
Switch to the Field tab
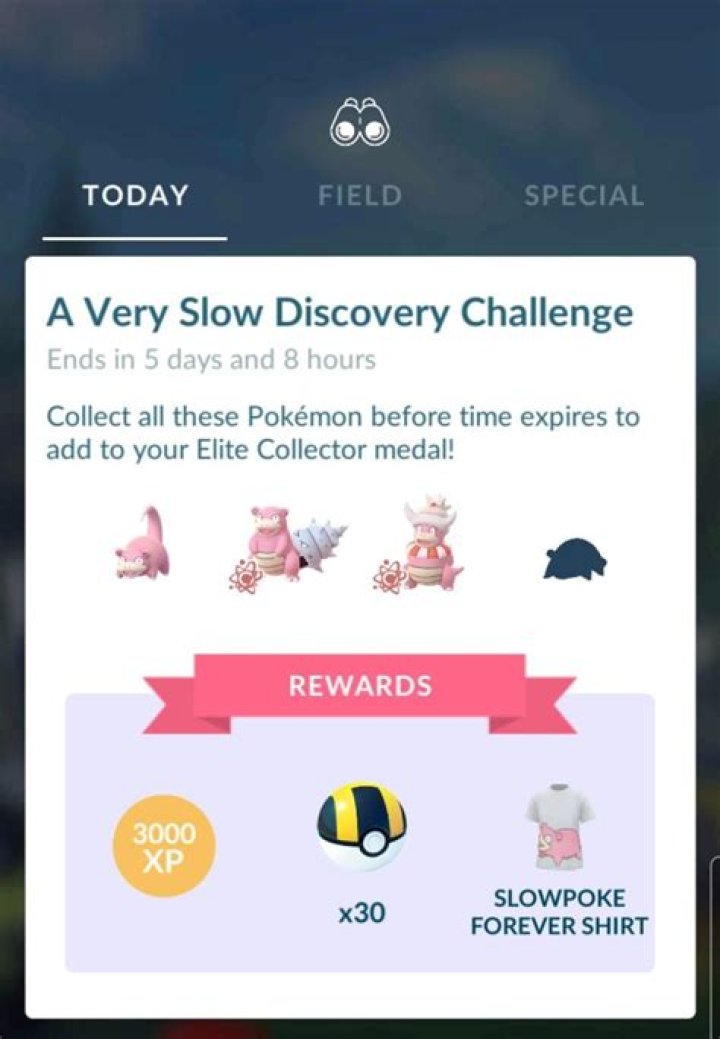coord(359,196)
